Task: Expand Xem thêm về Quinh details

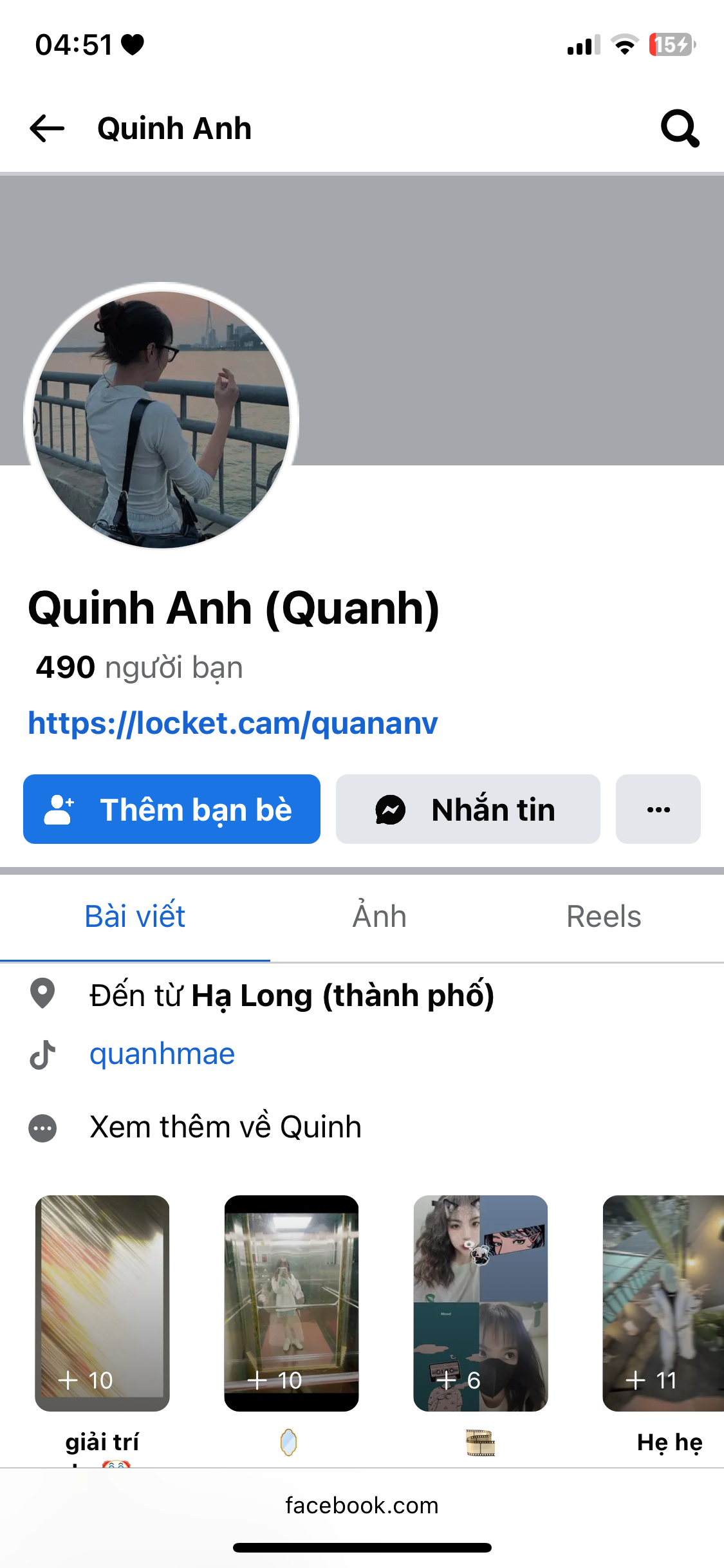Action: (x=225, y=1127)
